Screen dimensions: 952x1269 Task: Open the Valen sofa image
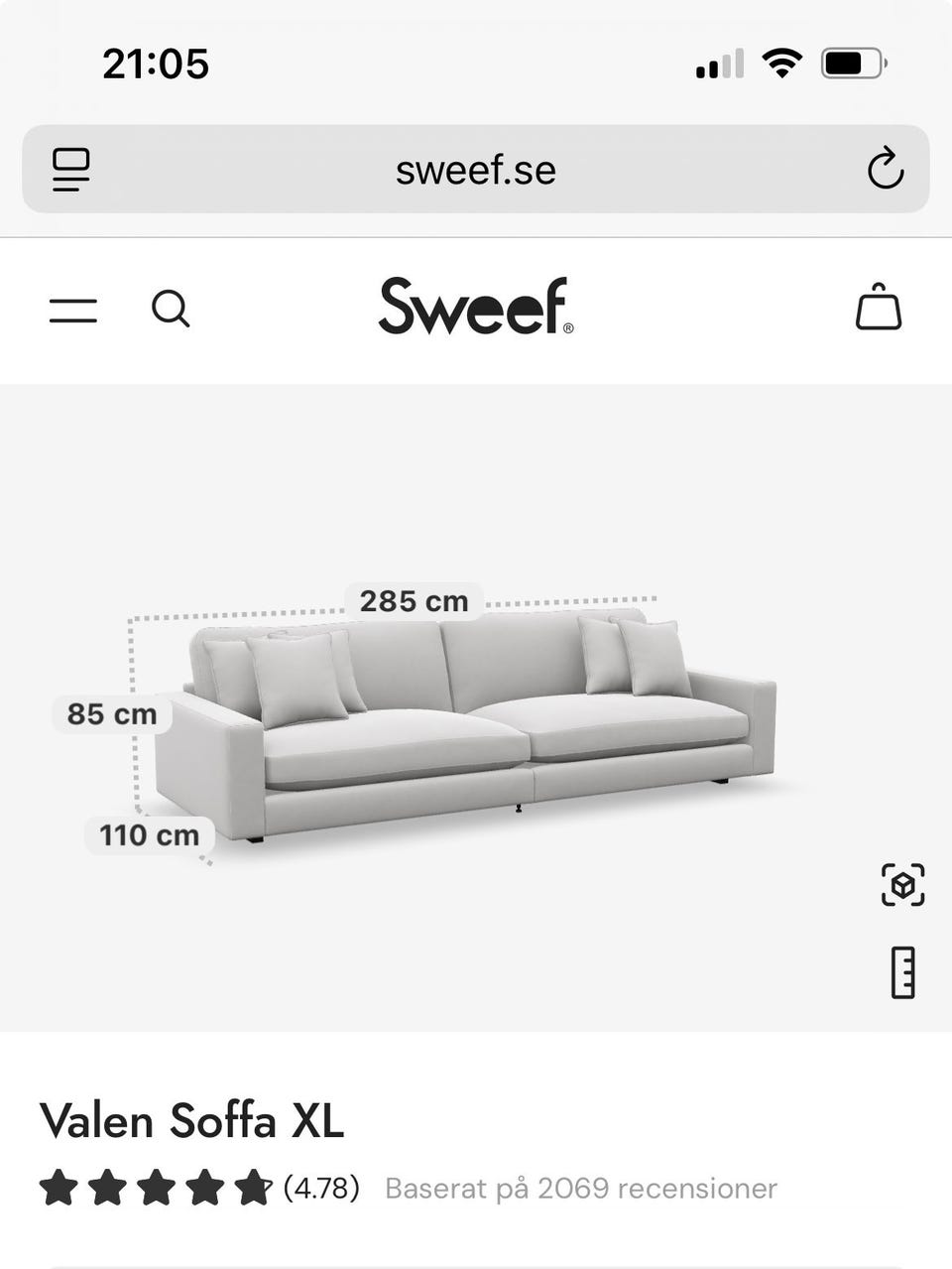pyautogui.click(x=466, y=729)
